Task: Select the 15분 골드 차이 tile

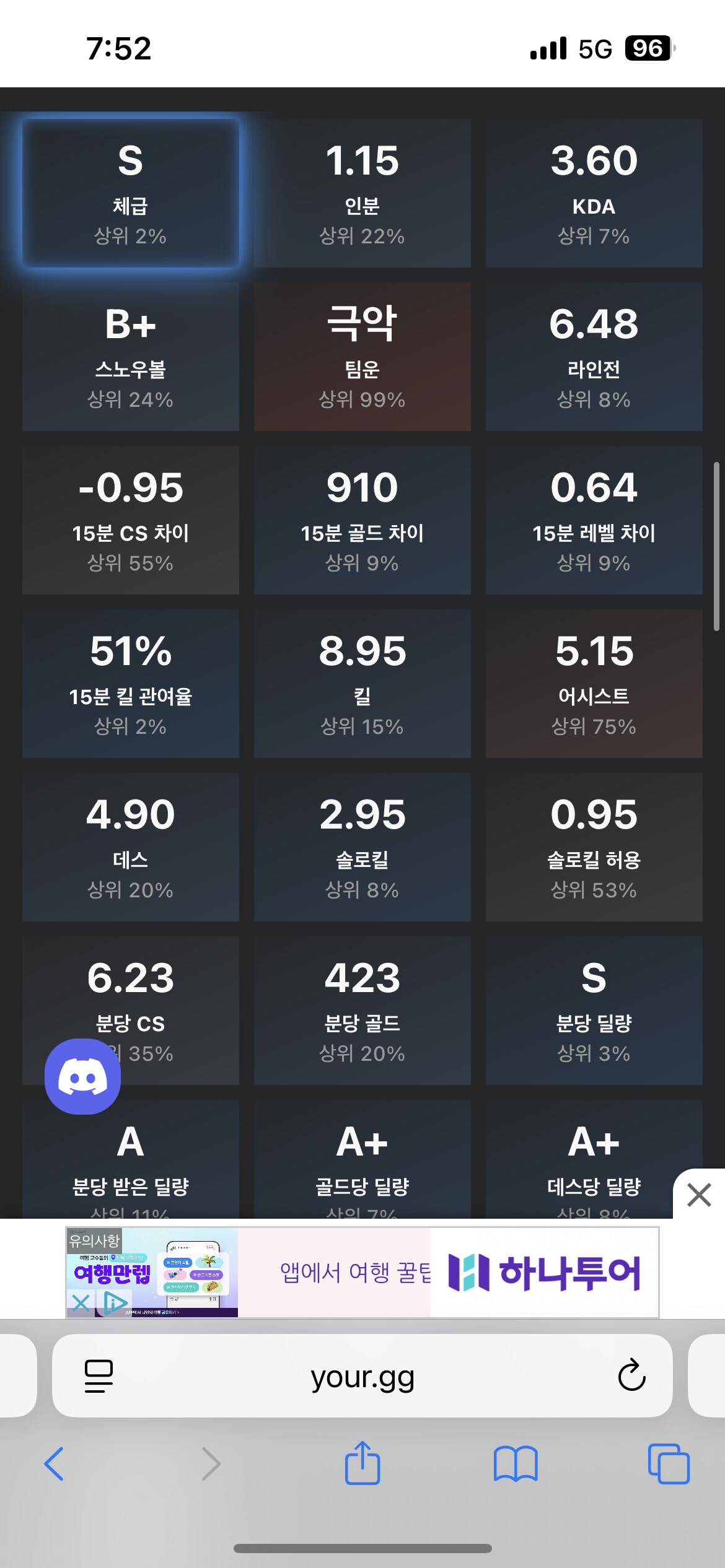Action: [x=362, y=520]
